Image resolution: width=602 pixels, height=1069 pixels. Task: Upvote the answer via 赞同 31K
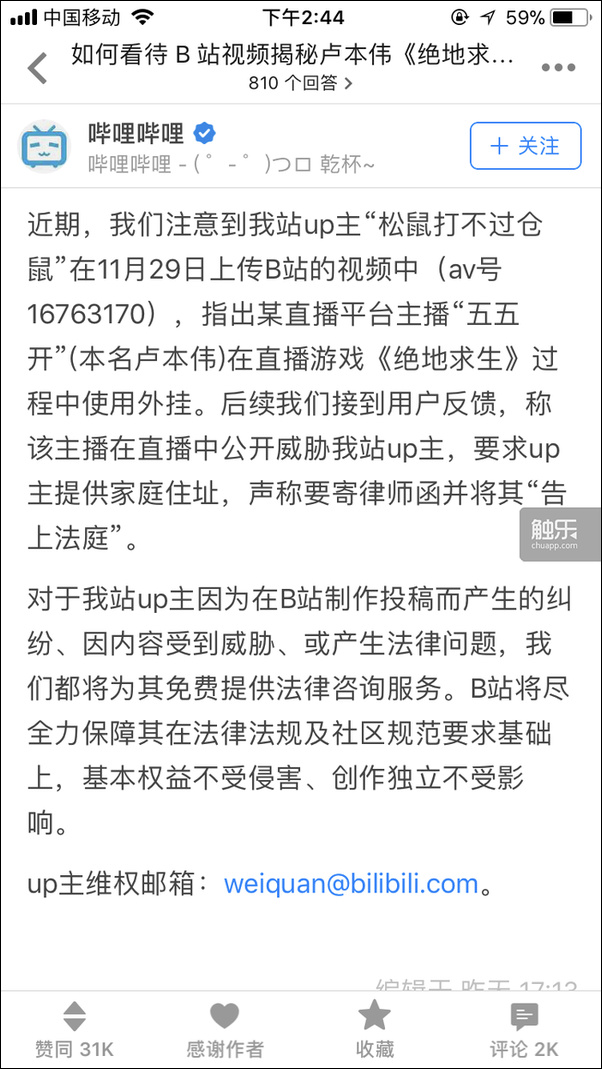[x=75, y=1028]
